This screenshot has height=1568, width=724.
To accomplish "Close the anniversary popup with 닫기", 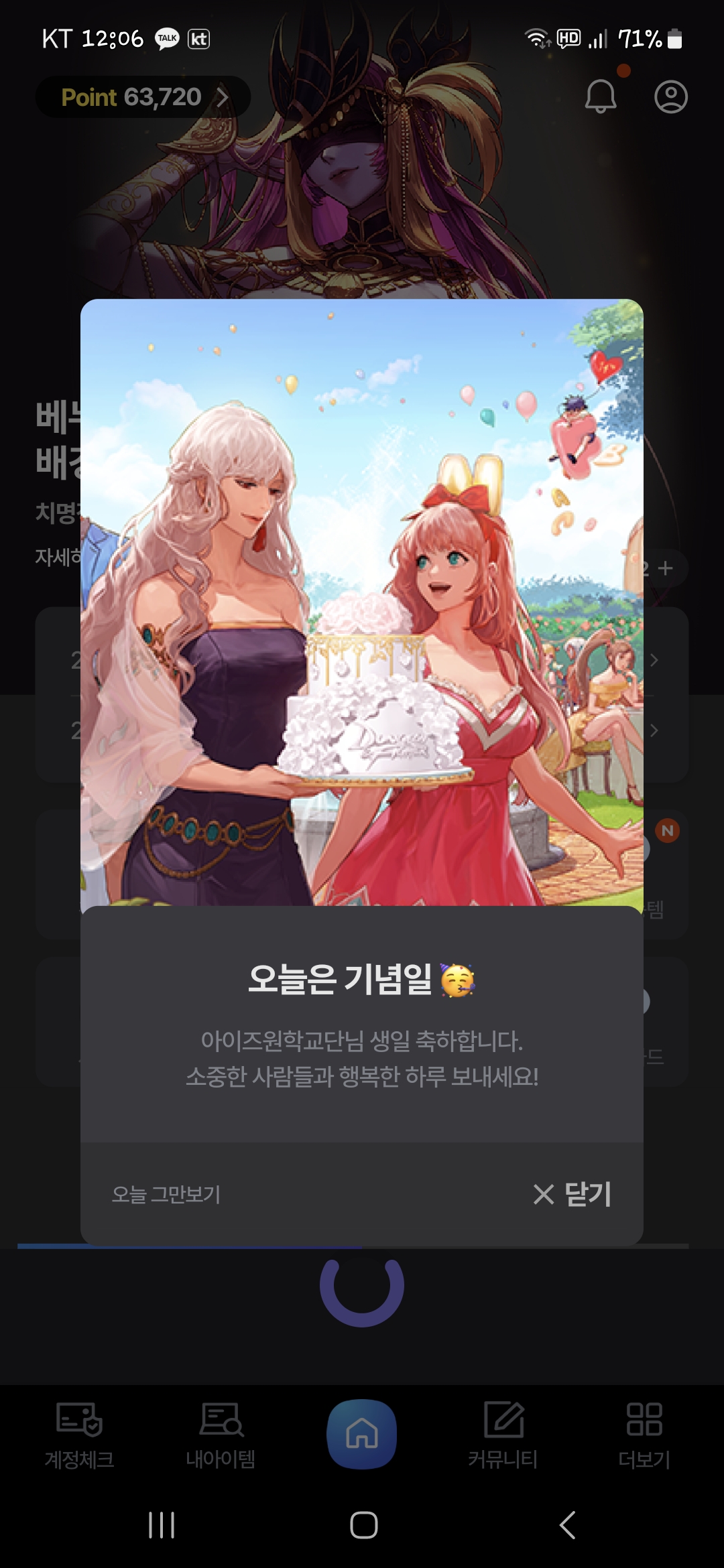I will tap(572, 1194).
